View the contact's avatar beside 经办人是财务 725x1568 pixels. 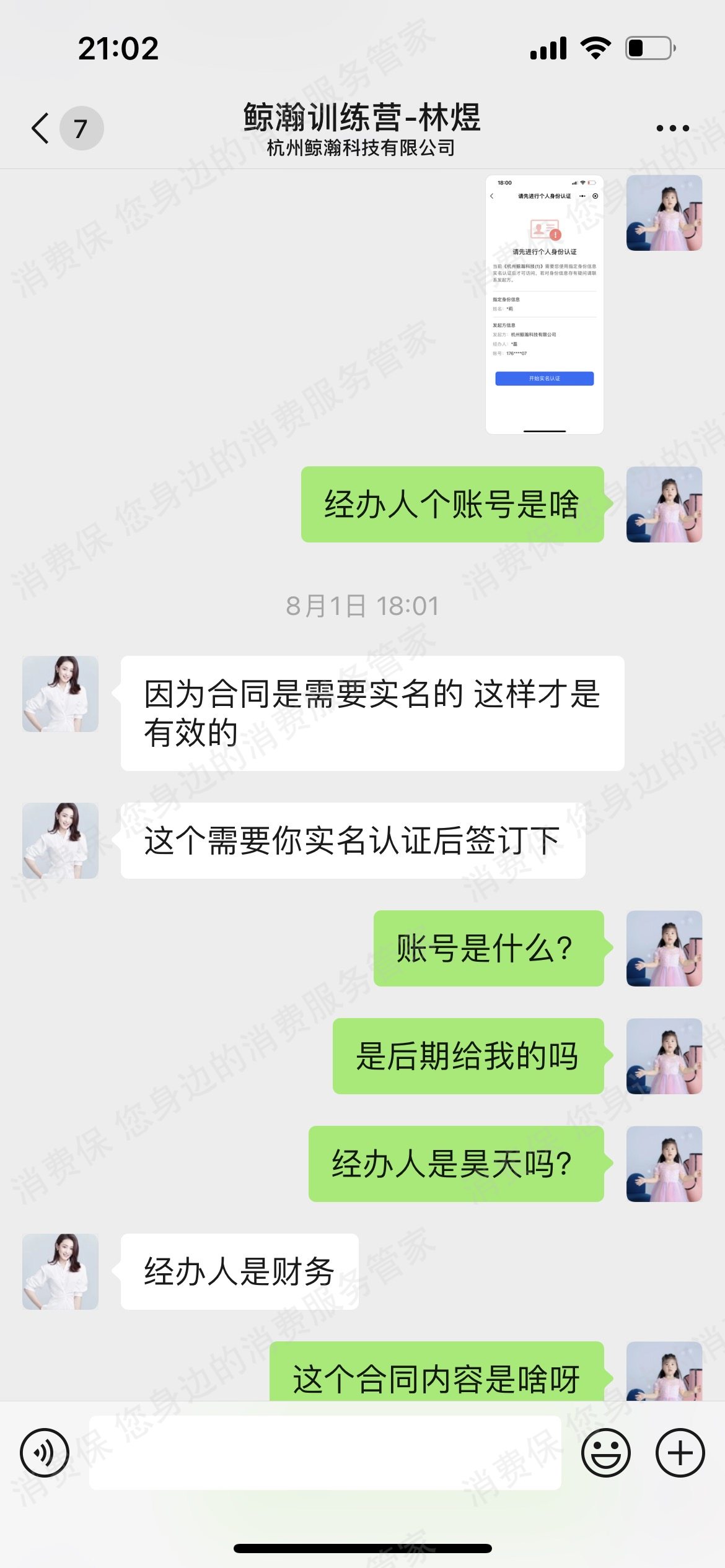[61, 1271]
